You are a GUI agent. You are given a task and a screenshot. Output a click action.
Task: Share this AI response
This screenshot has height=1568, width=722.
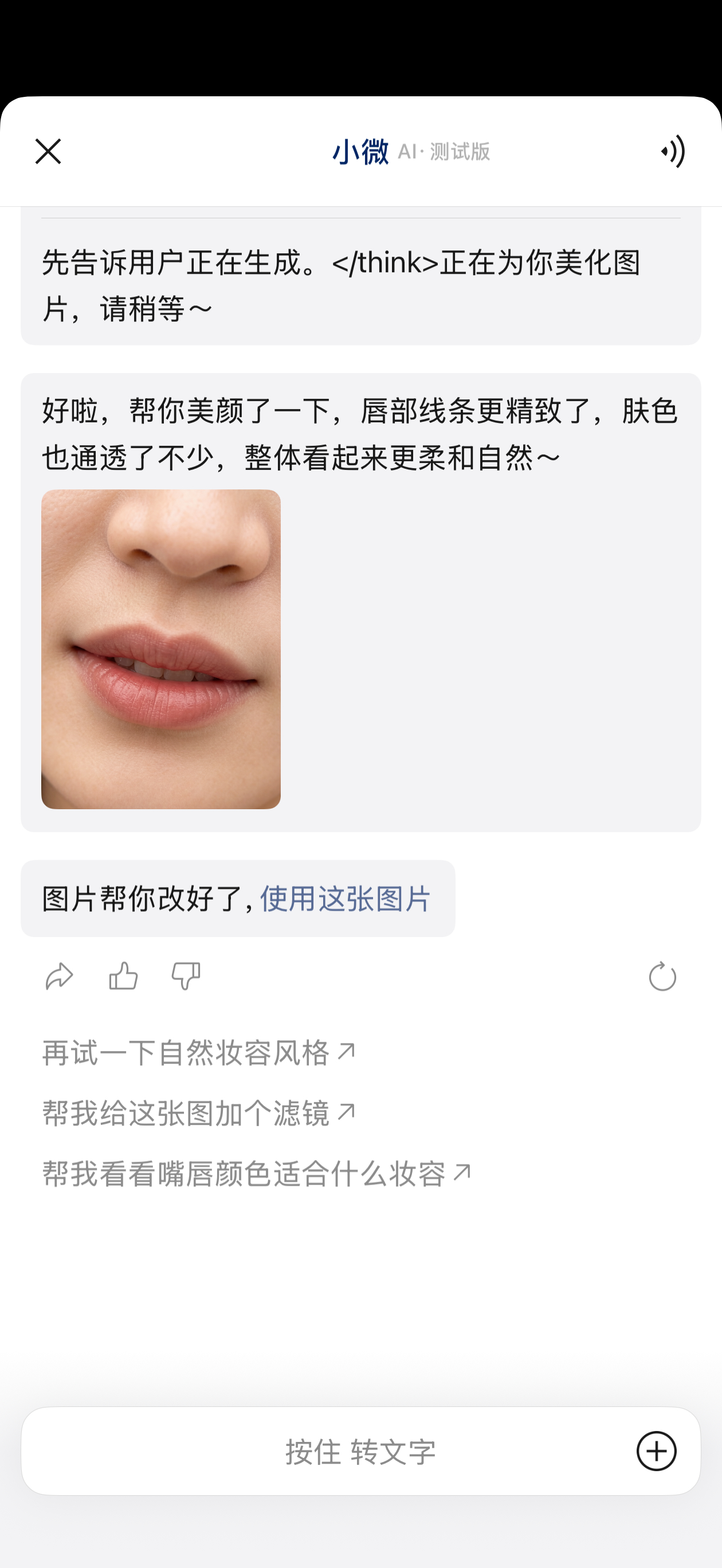pyautogui.click(x=59, y=977)
